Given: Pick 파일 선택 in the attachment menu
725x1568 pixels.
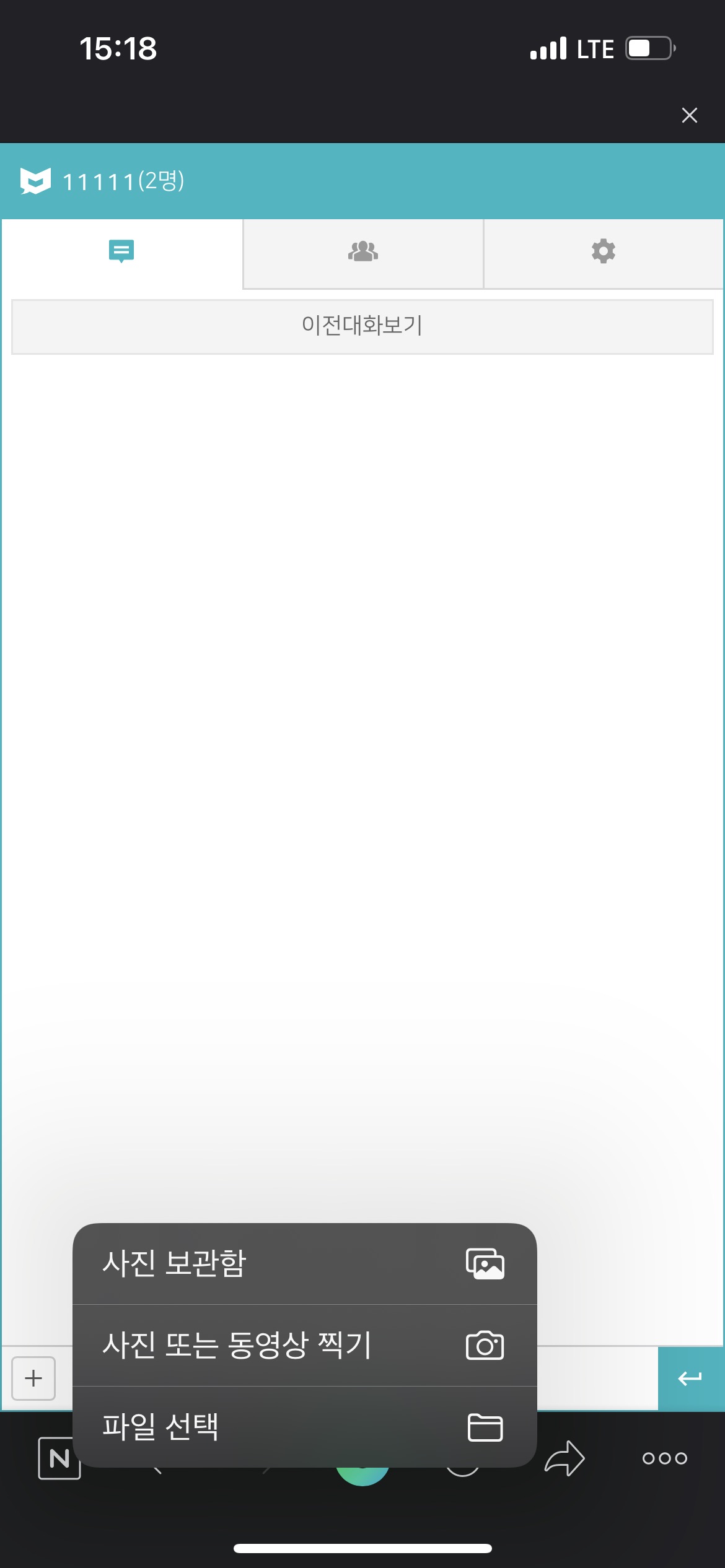Looking at the screenshot, I should (304, 1427).
